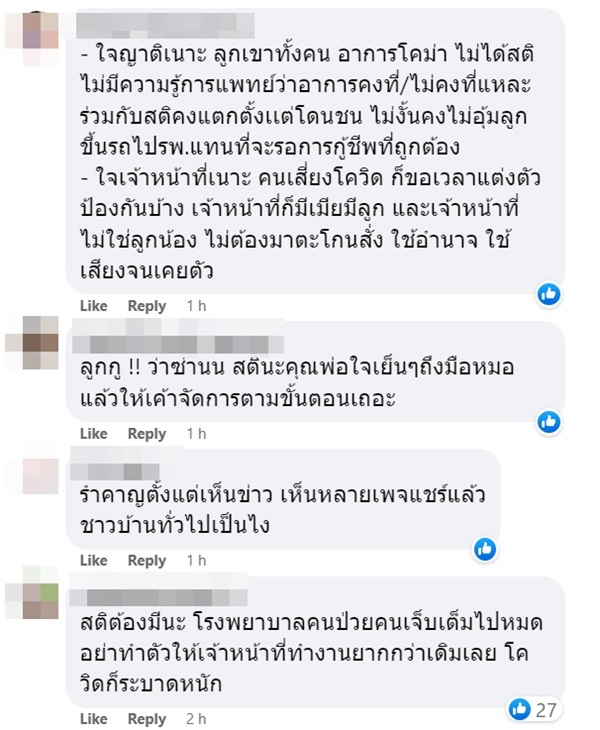600x730 pixels.
Task: Like the comment starting with รำคาญตั้งแต่เห็นข่าว
Action: pos(93,560)
